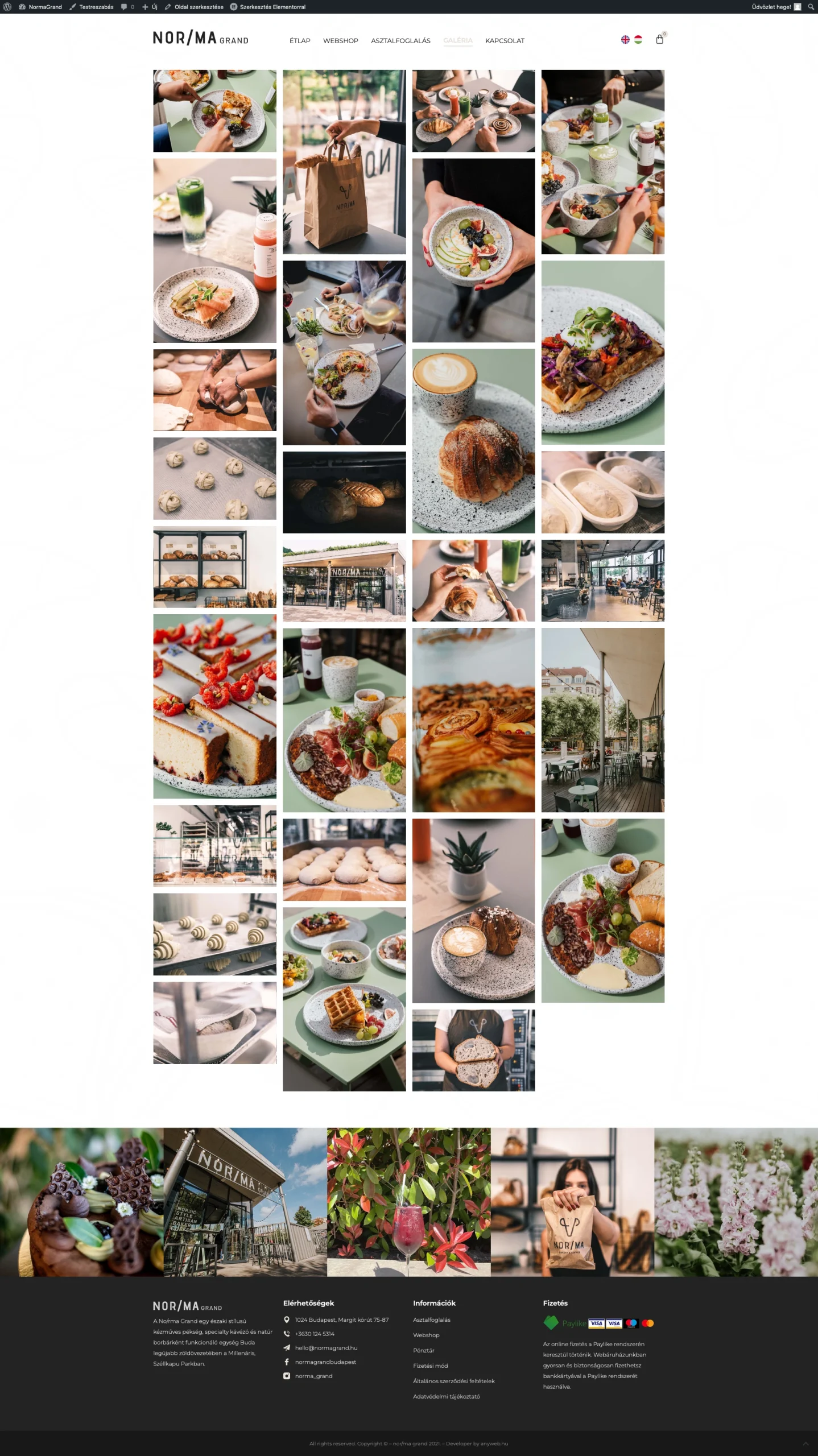The height and width of the screenshot is (1456, 818).
Task: Switch site language to Hungarian flag
Action: 638,40
